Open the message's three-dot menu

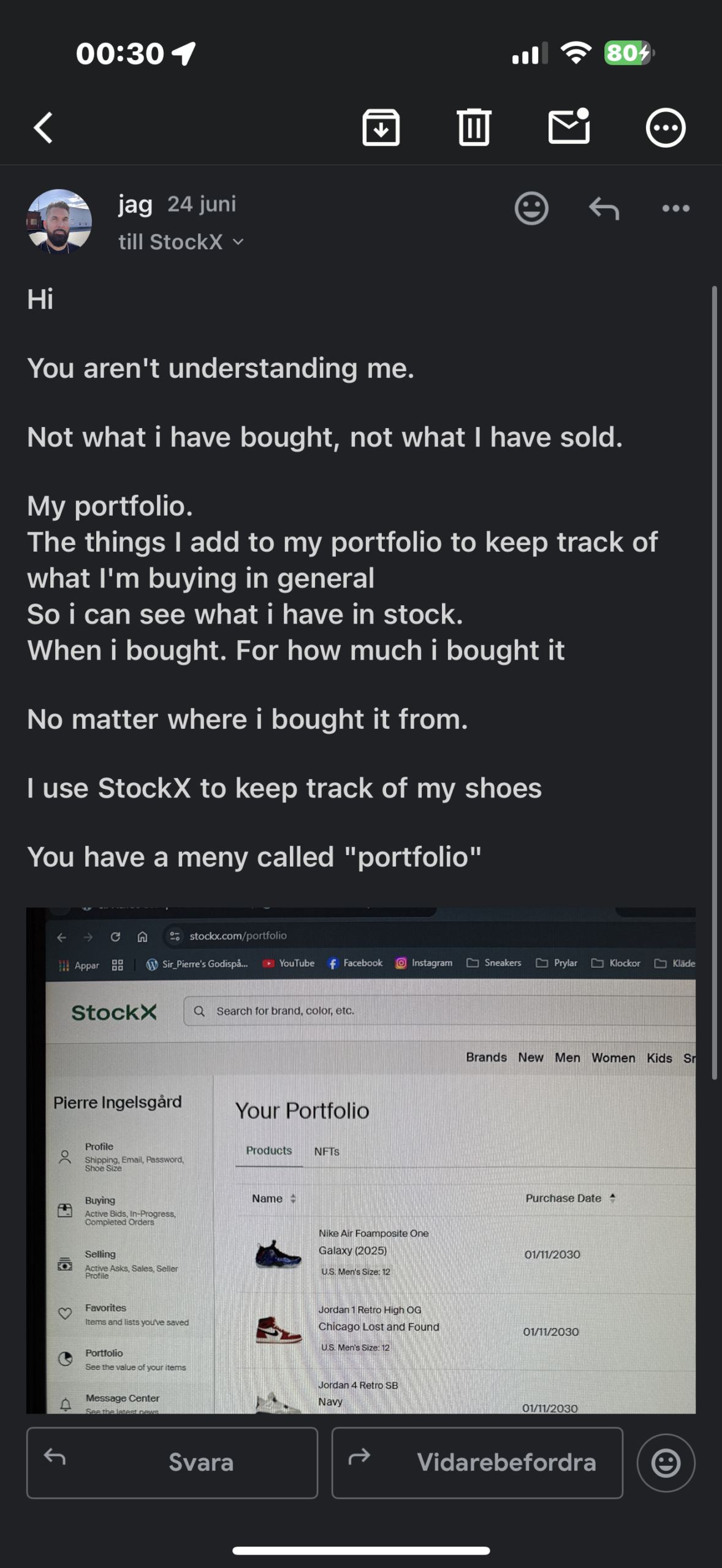(676, 208)
